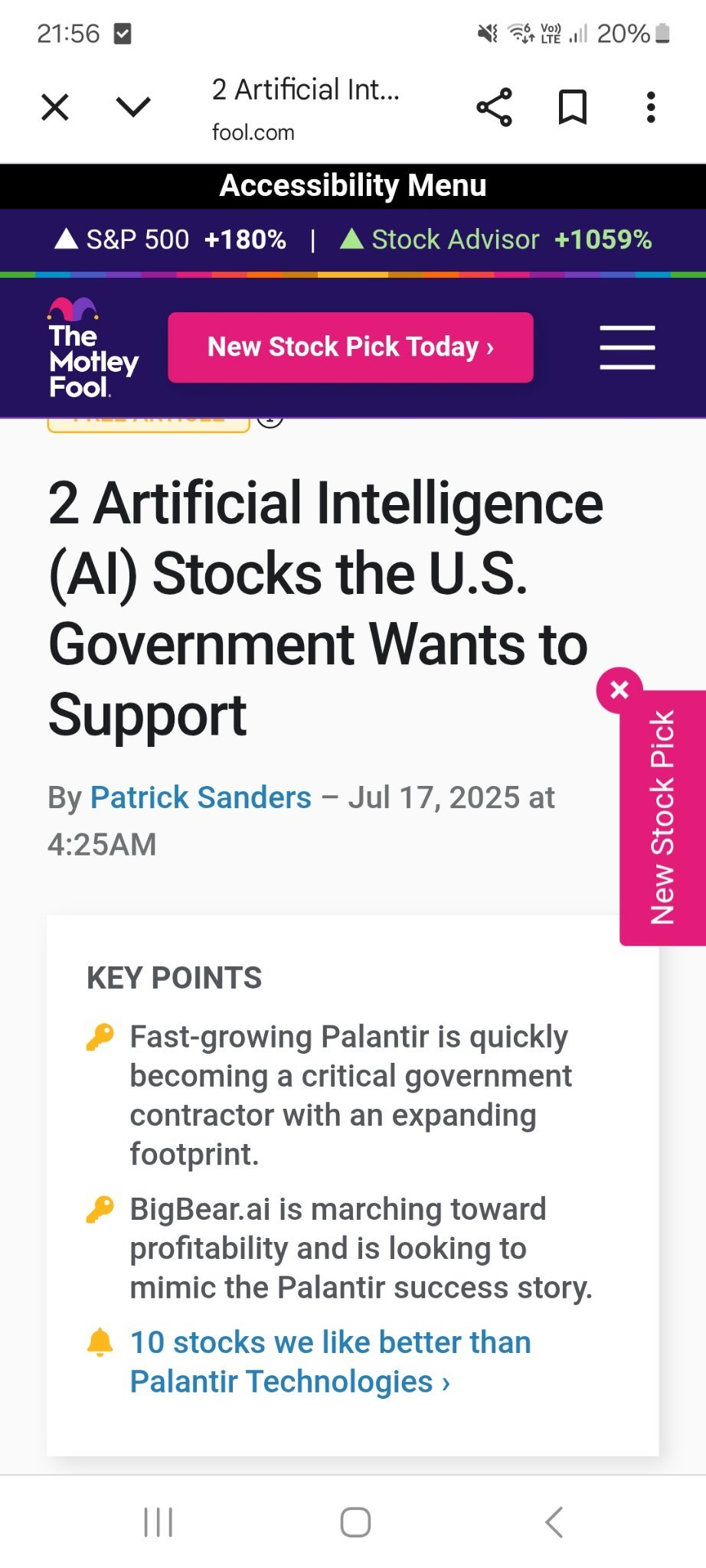Go to The Motley Fool homepage logo
Viewport: 706px width, 1568px height.
click(x=93, y=348)
